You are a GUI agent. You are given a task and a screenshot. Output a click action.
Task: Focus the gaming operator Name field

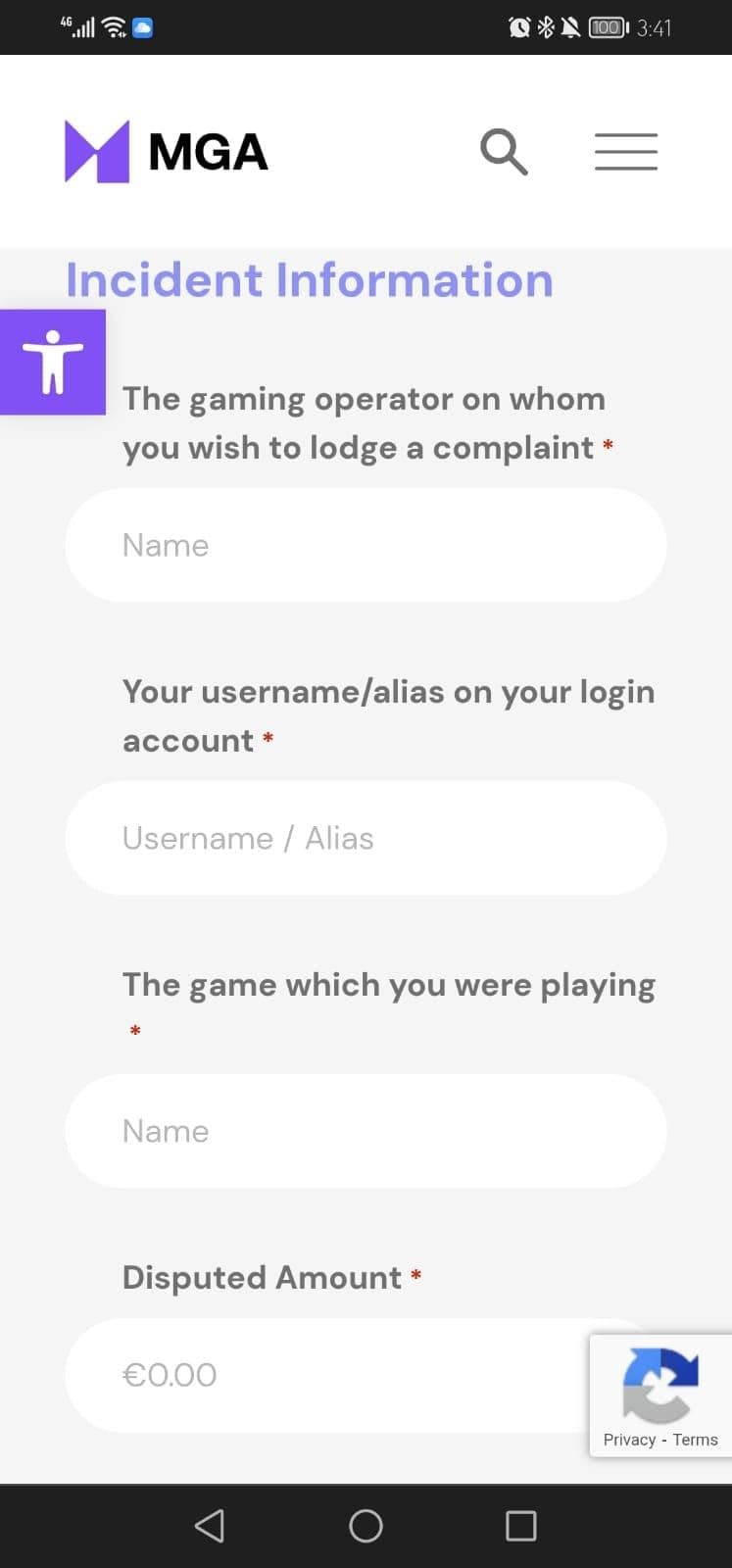click(366, 545)
